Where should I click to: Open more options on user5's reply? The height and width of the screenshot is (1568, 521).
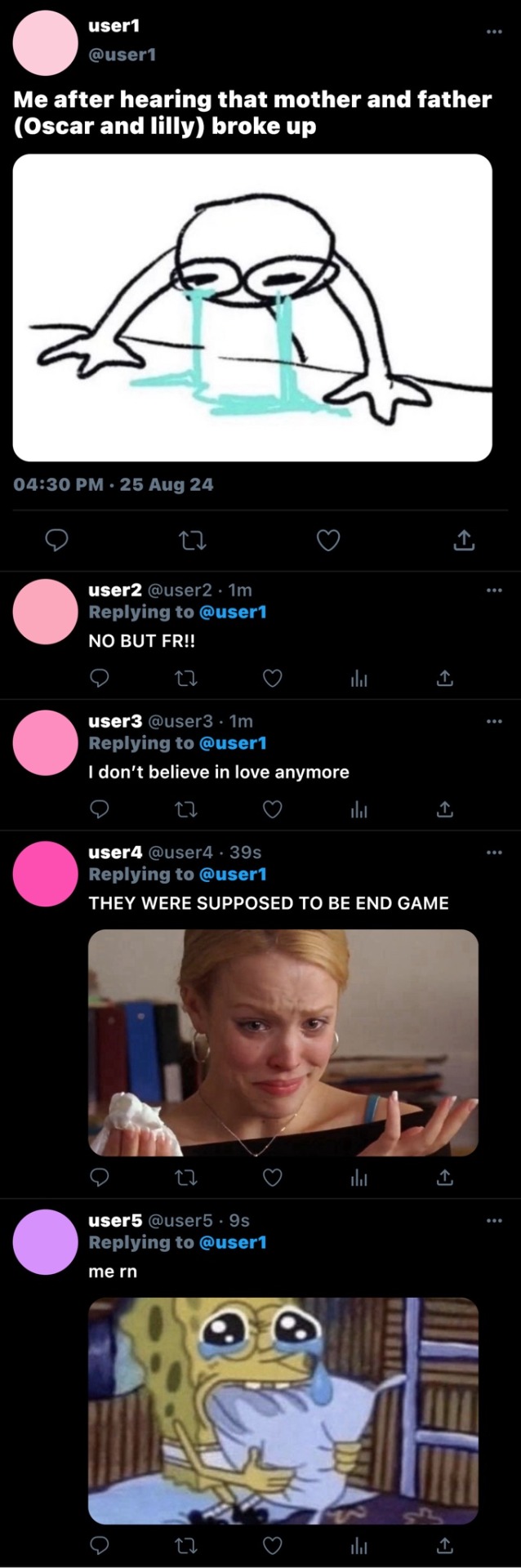(494, 1220)
